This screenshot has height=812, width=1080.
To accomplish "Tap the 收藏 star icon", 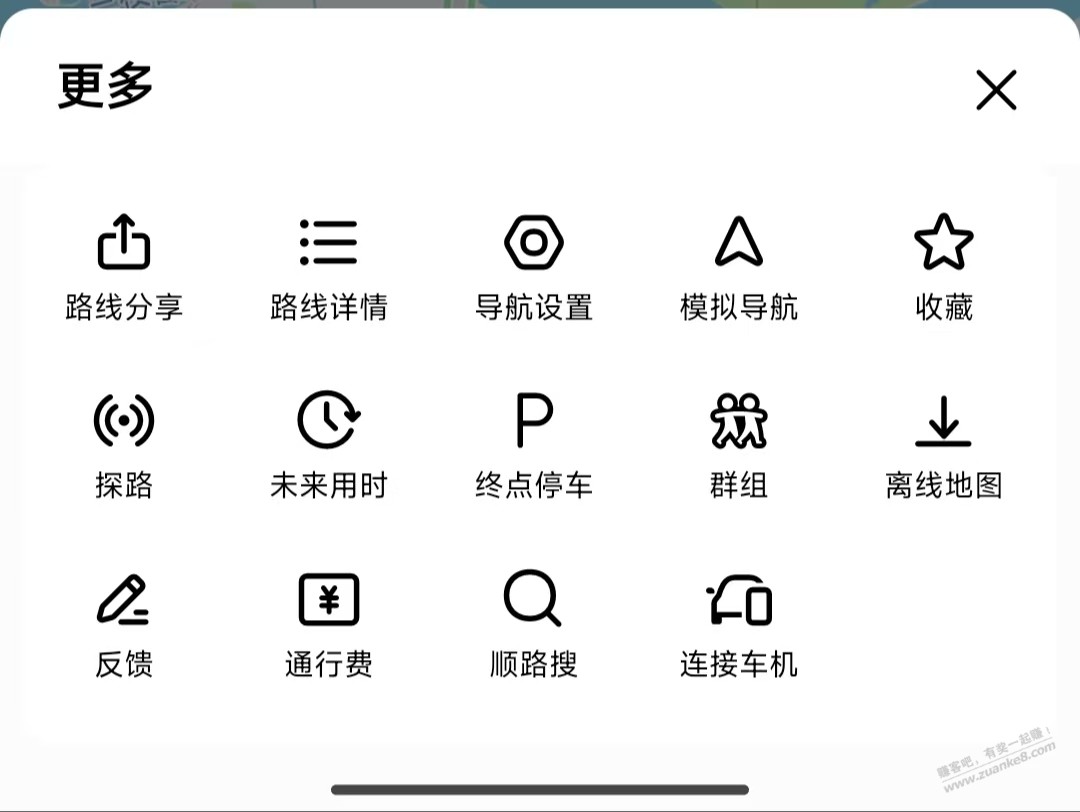I will 943,245.
